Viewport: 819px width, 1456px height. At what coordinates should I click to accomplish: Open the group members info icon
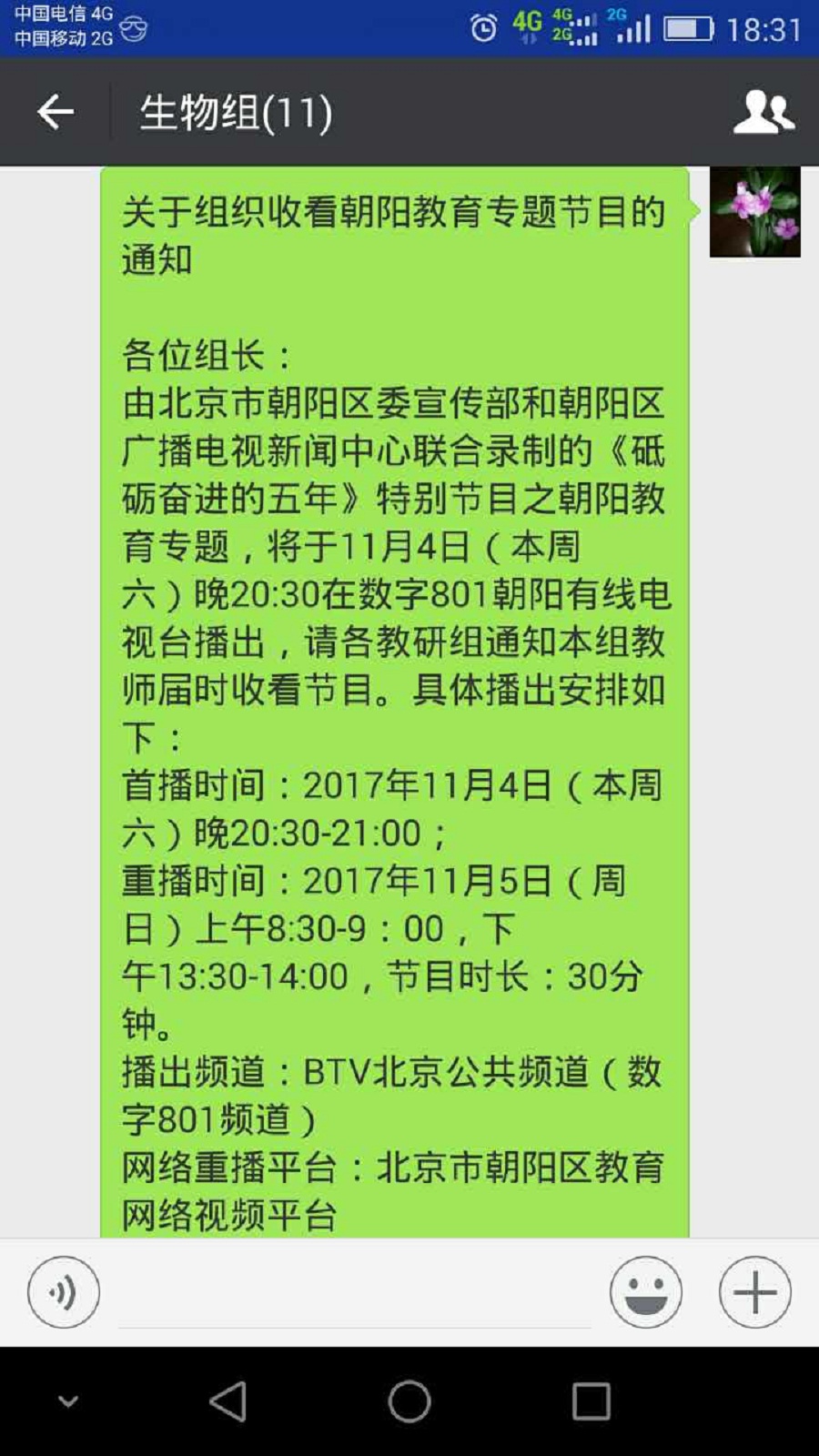[x=763, y=112]
